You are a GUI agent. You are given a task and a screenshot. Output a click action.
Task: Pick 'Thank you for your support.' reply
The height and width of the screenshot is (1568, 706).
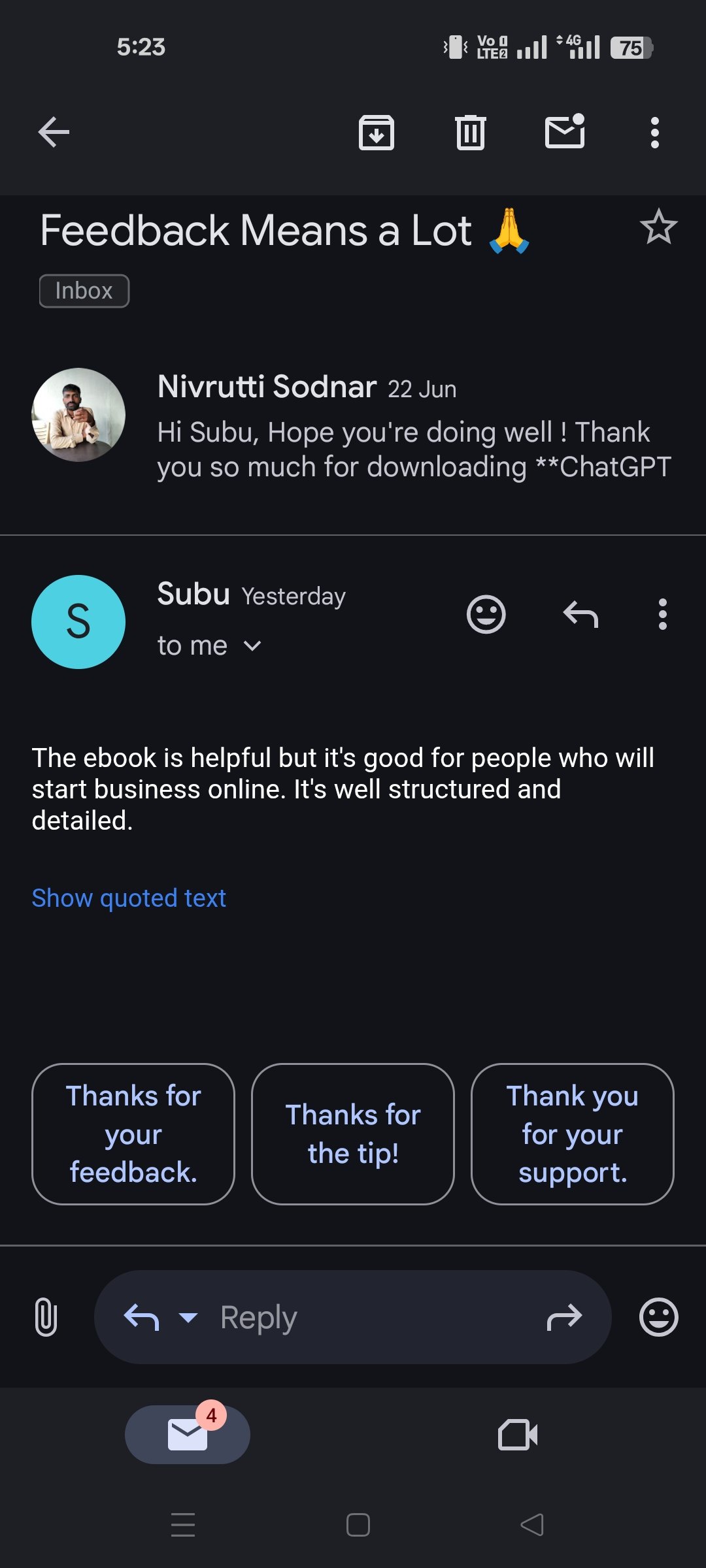tap(572, 1134)
